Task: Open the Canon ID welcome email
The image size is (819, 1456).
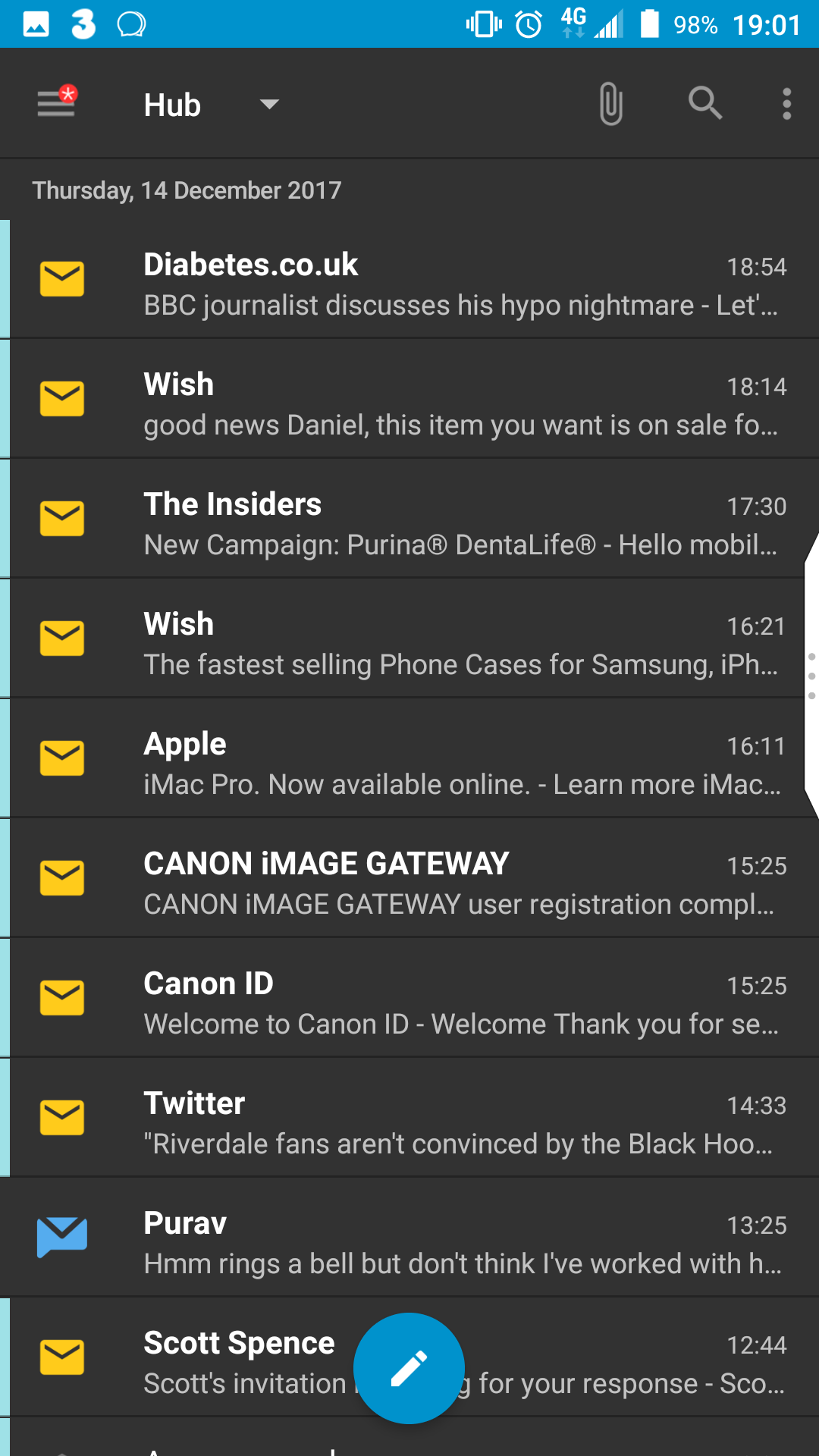Action: click(x=409, y=998)
